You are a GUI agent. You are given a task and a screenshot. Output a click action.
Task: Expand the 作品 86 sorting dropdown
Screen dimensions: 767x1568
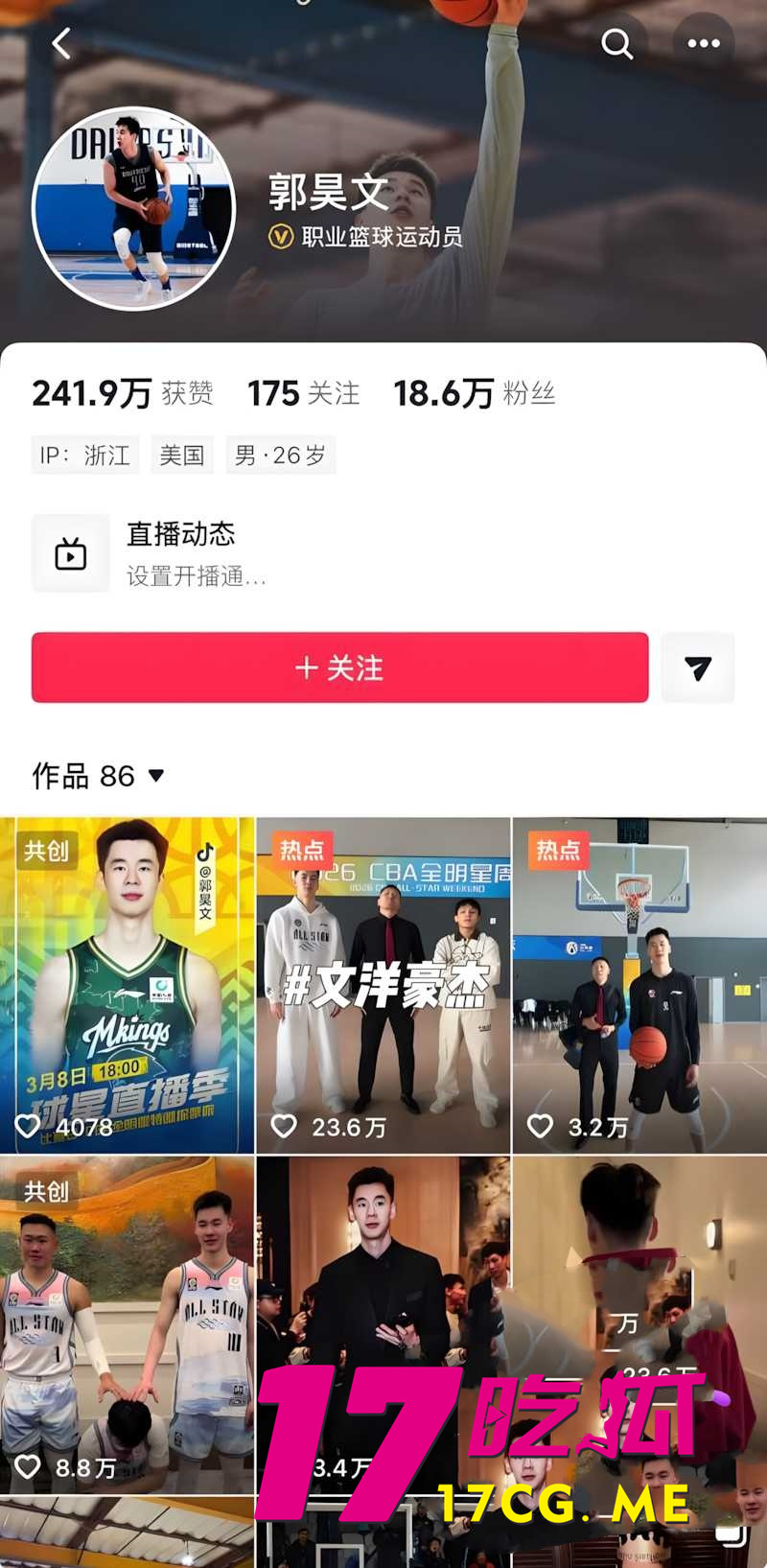pyautogui.click(x=157, y=777)
